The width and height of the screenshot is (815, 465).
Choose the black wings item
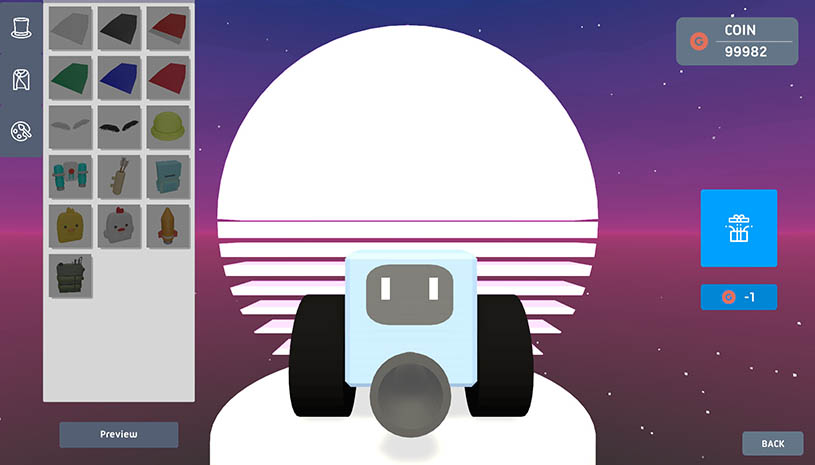(x=119, y=127)
